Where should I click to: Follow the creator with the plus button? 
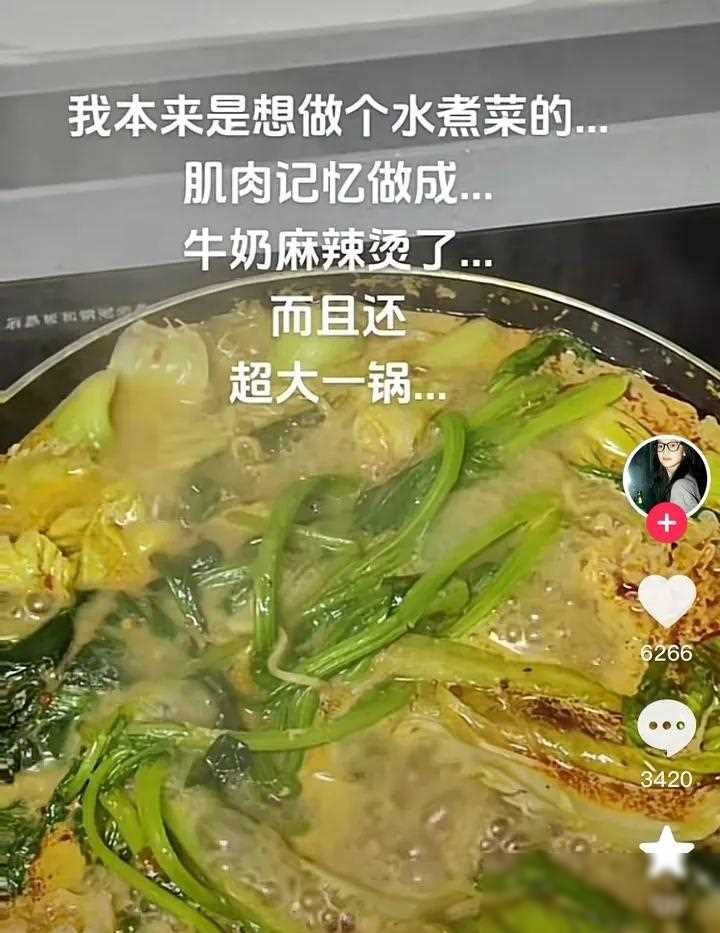(x=666, y=523)
